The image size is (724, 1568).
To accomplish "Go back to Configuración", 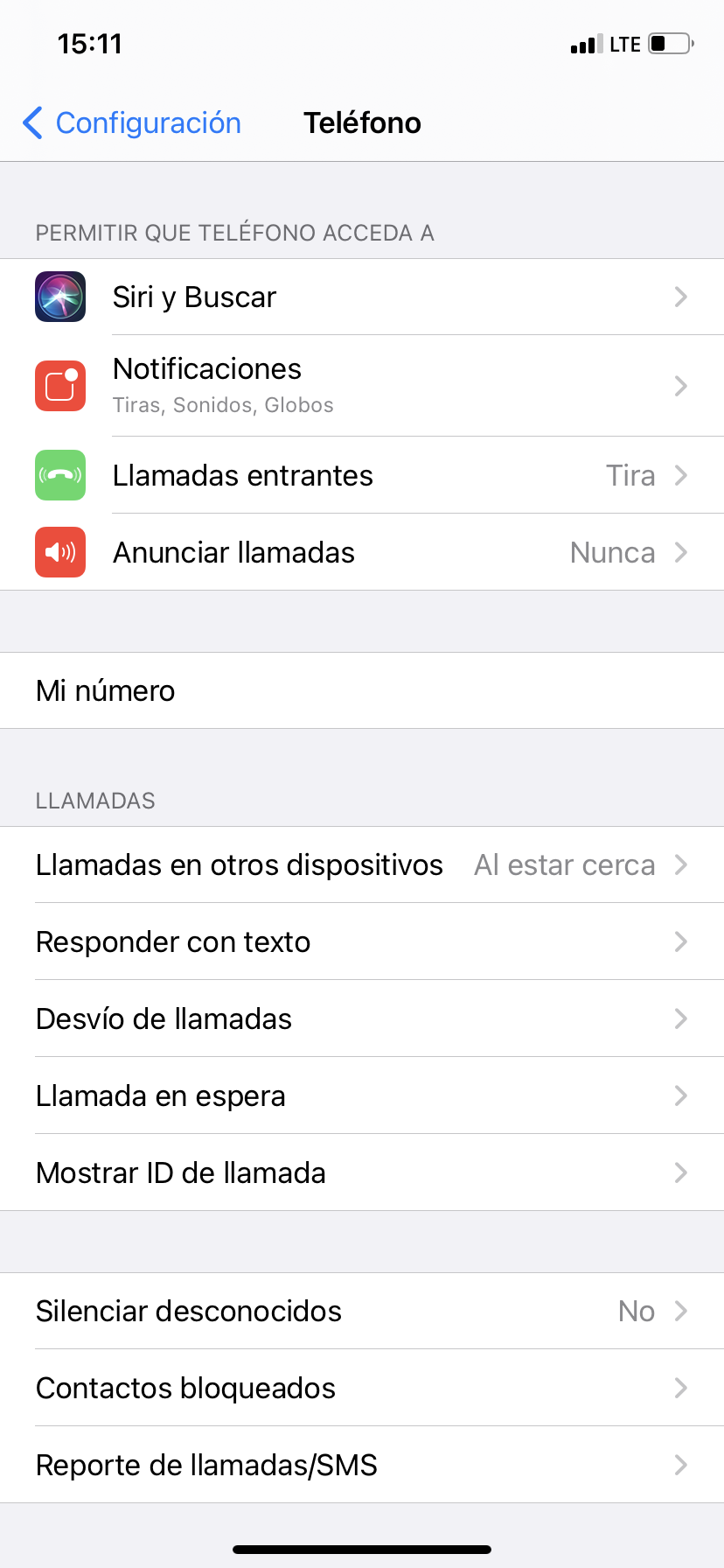I will tap(131, 123).
